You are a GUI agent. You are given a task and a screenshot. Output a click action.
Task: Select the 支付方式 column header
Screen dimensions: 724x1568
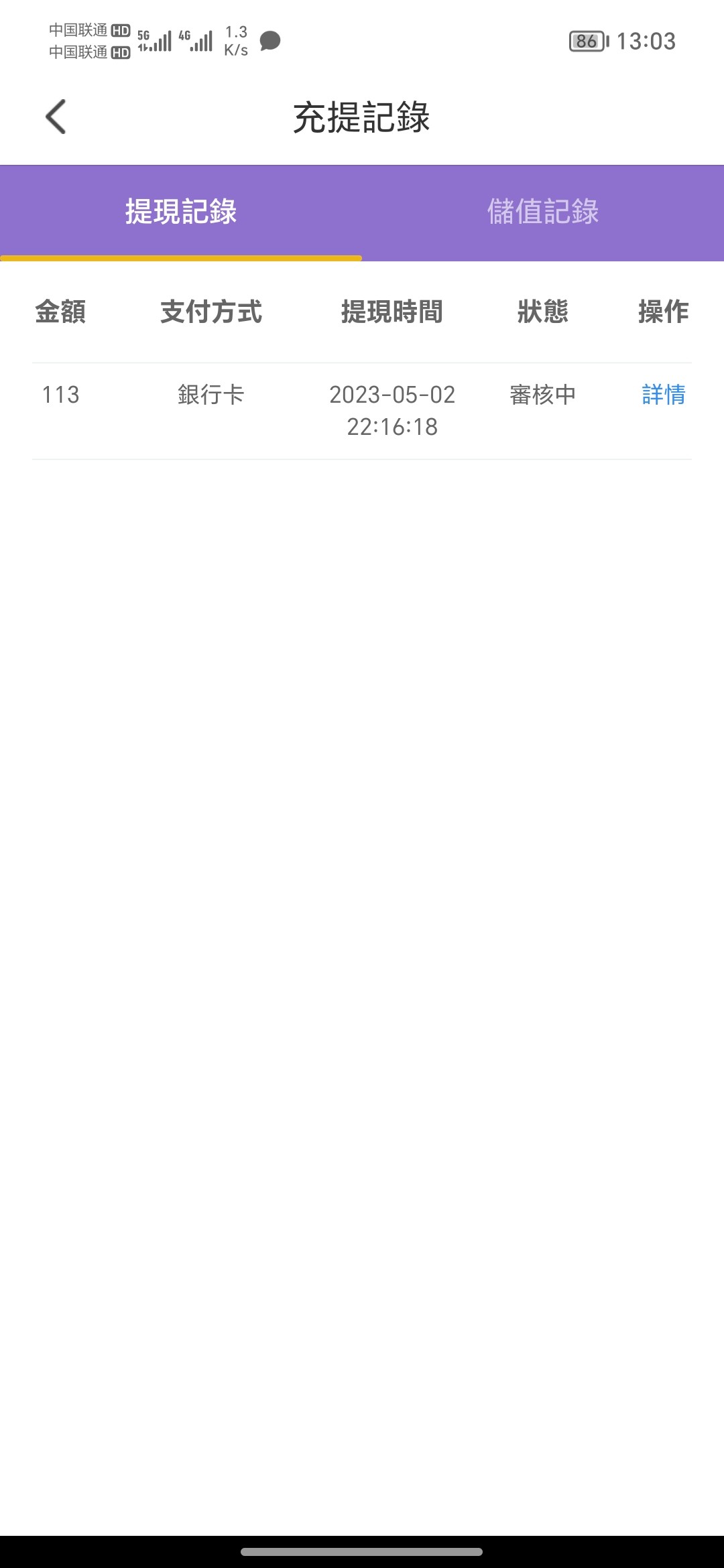[x=210, y=312]
